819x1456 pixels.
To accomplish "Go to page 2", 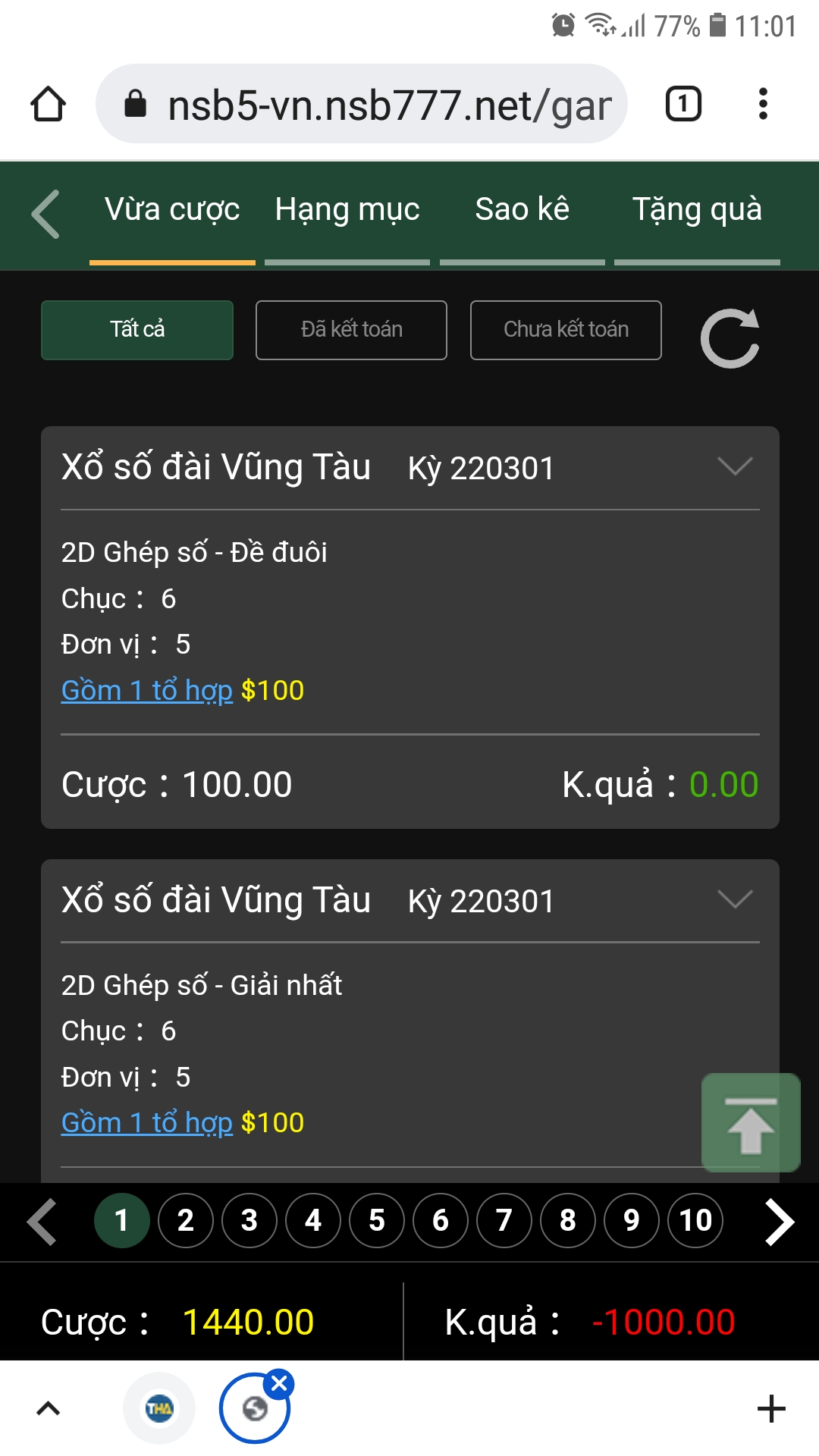I will [186, 1221].
